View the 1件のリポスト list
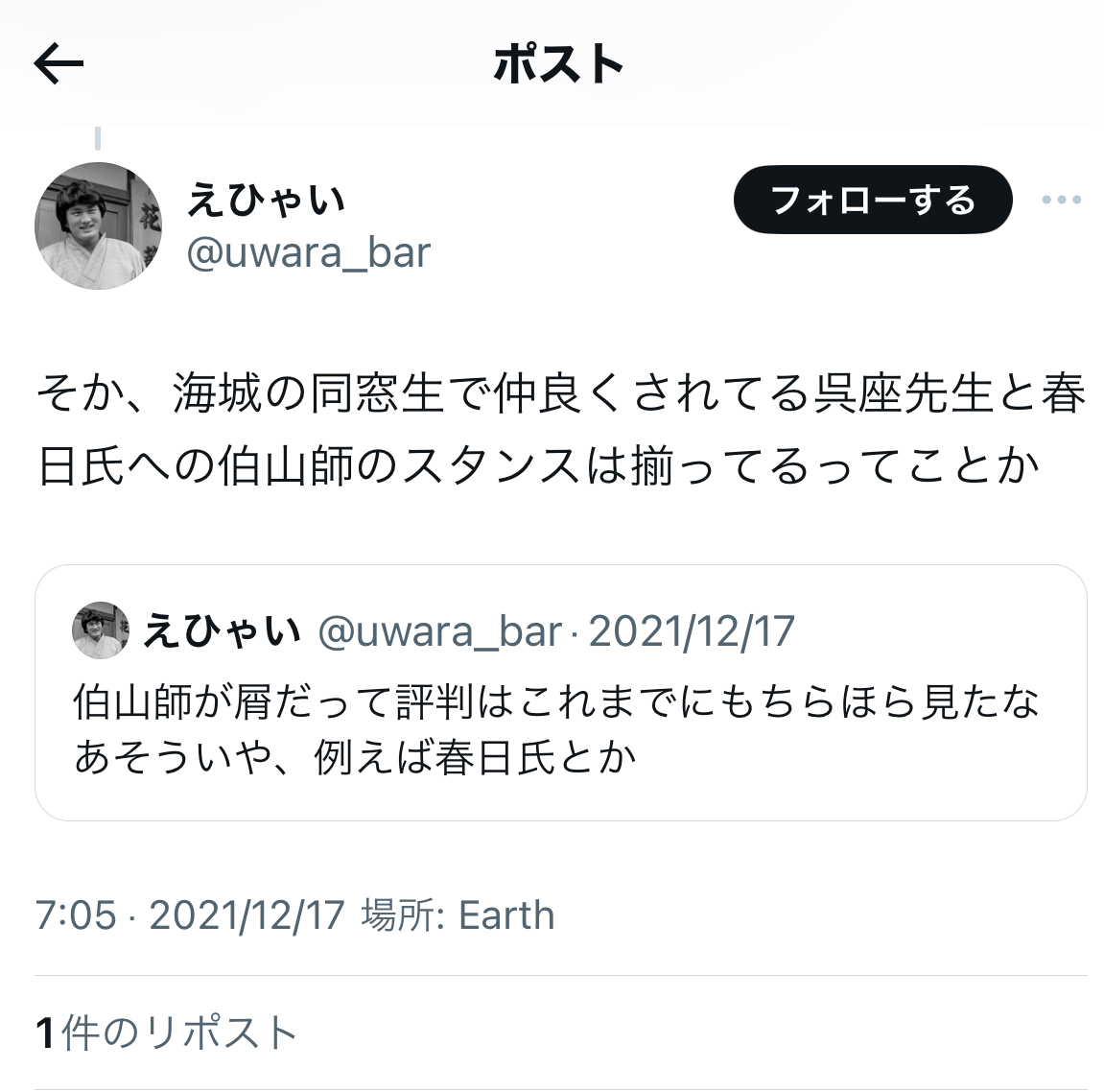1104x1092 pixels. click(x=166, y=1033)
